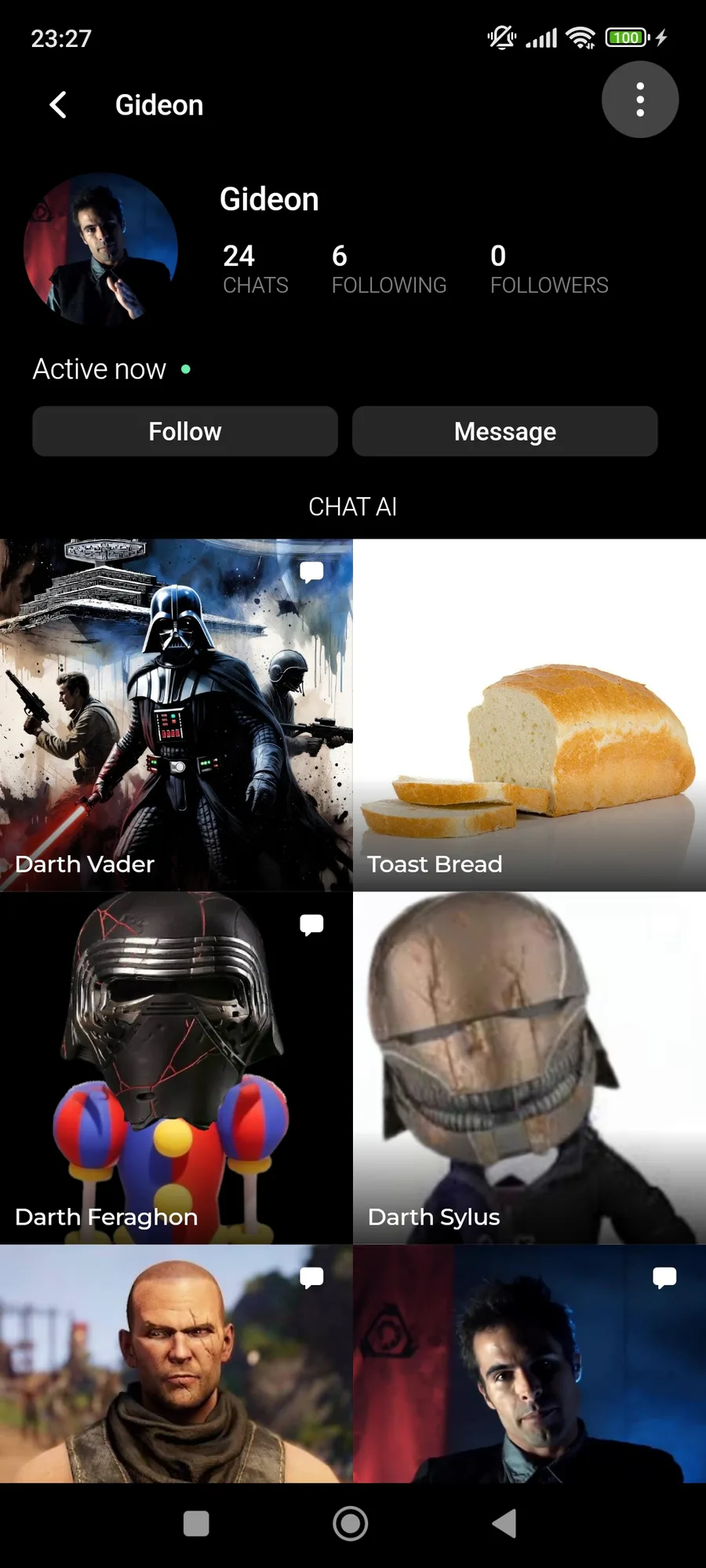
Task: View Gideon's followers list
Action: pyautogui.click(x=548, y=269)
